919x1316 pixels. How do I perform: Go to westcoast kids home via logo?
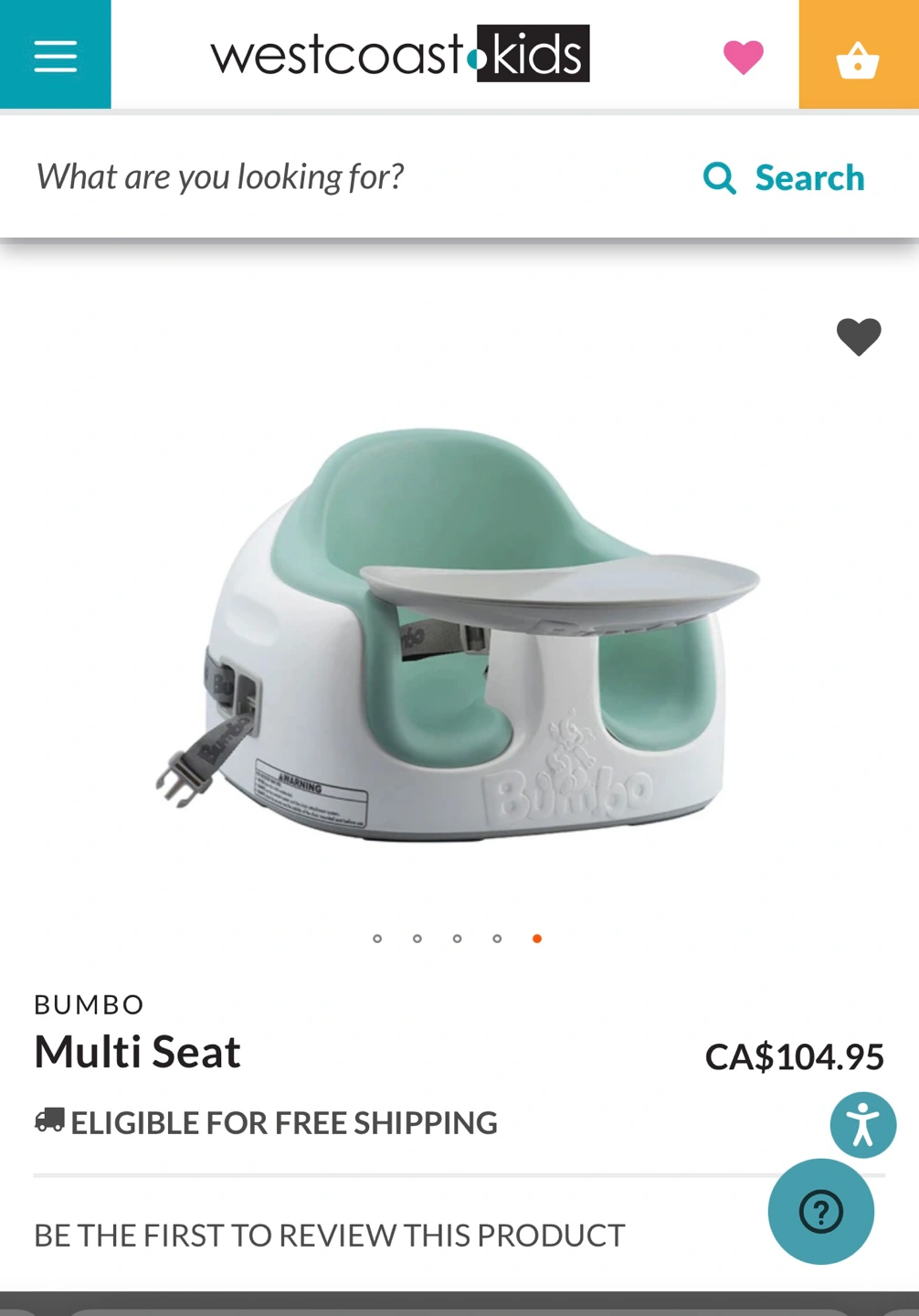click(x=400, y=55)
